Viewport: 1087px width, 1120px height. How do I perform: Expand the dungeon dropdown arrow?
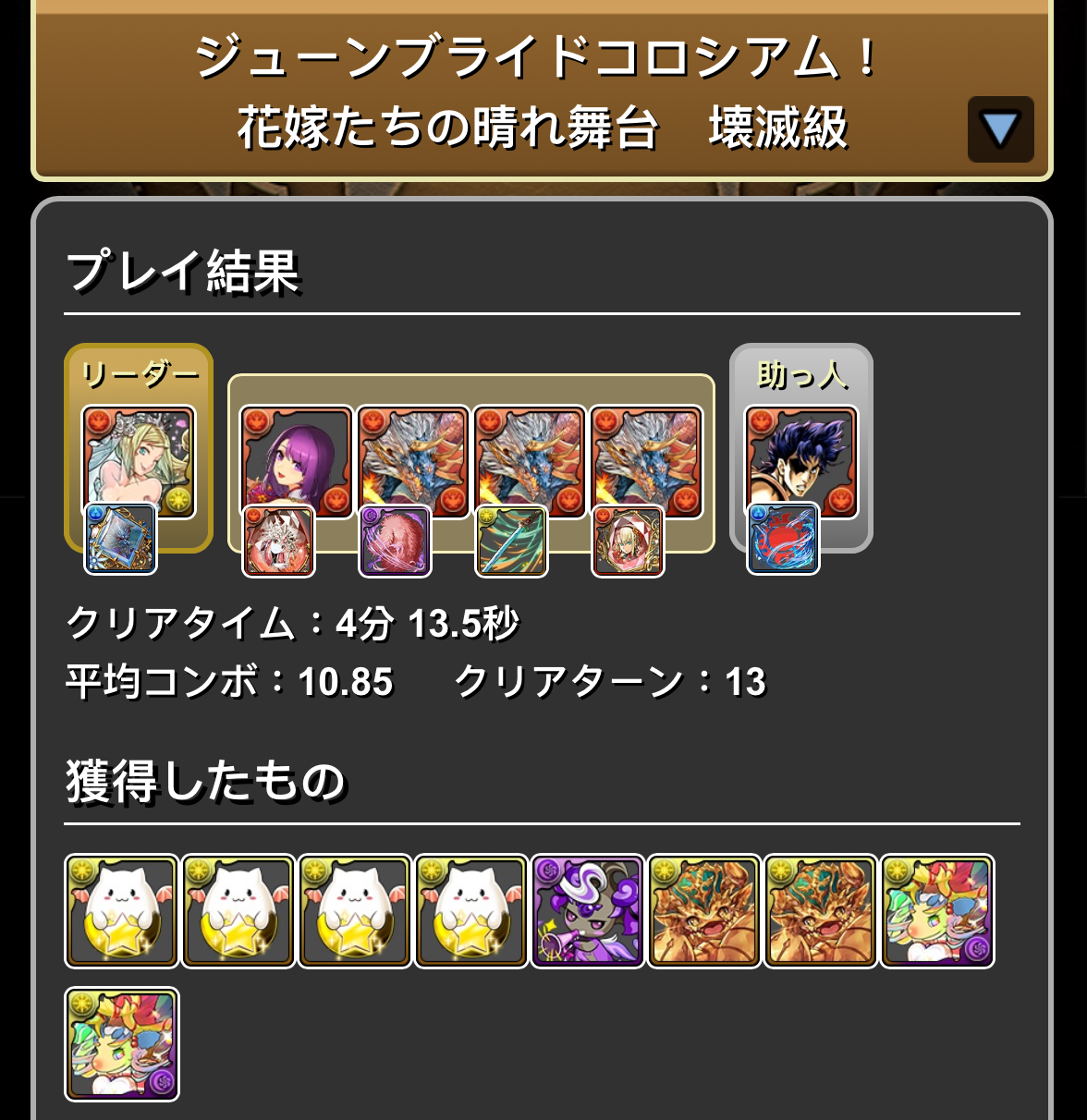1000,129
